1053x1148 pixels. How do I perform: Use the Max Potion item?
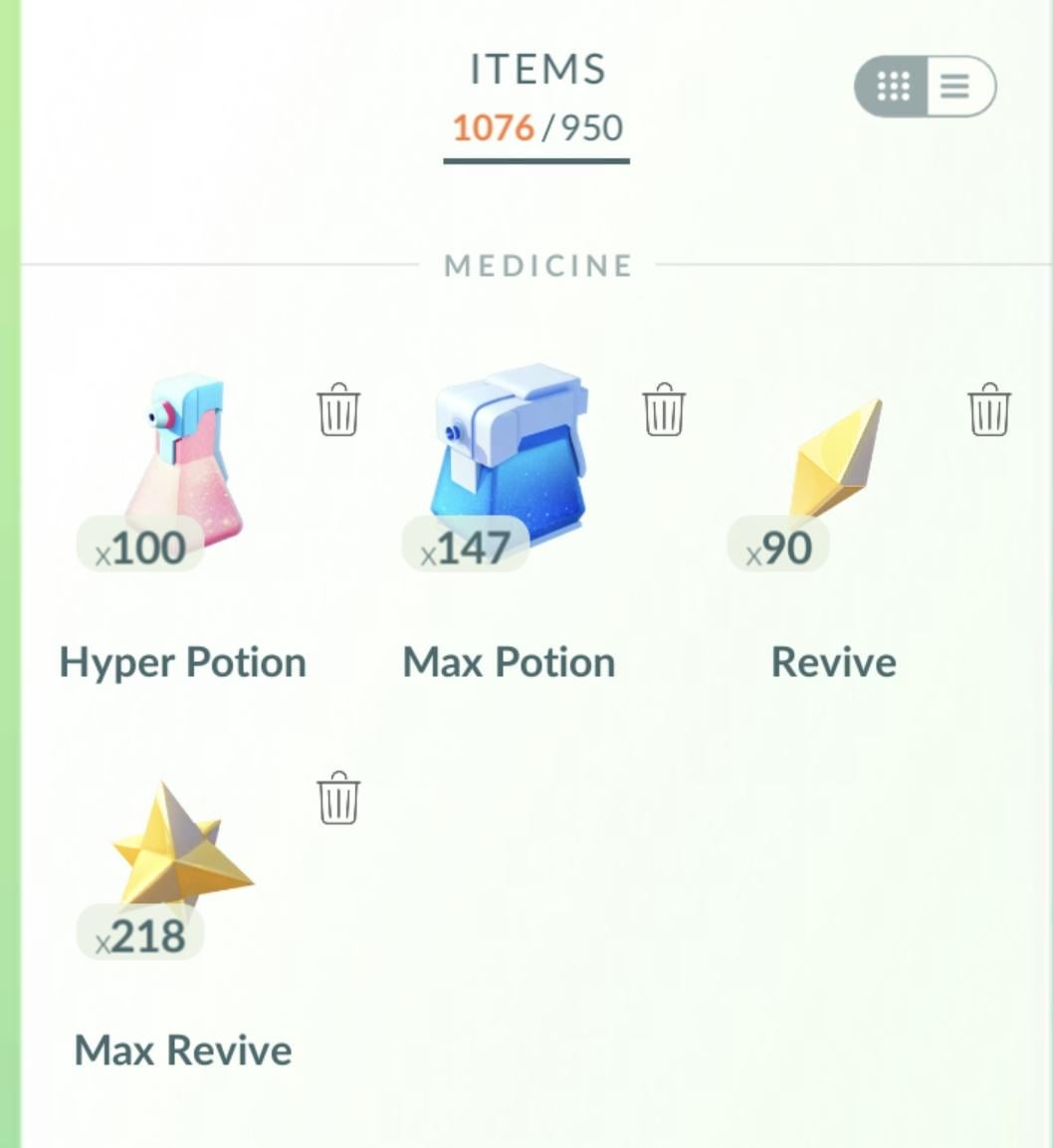pos(510,468)
